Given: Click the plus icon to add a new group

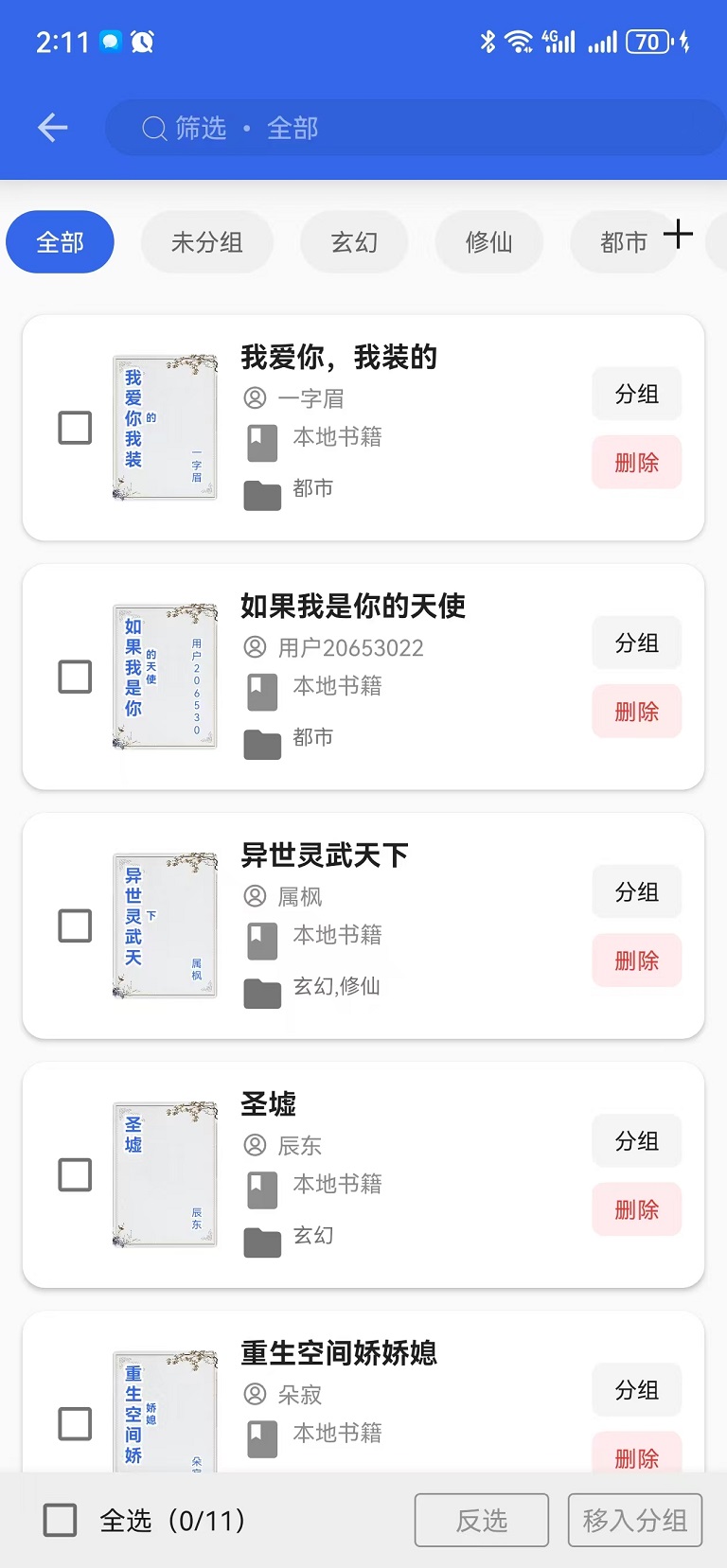Looking at the screenshot, I should 680,236.
